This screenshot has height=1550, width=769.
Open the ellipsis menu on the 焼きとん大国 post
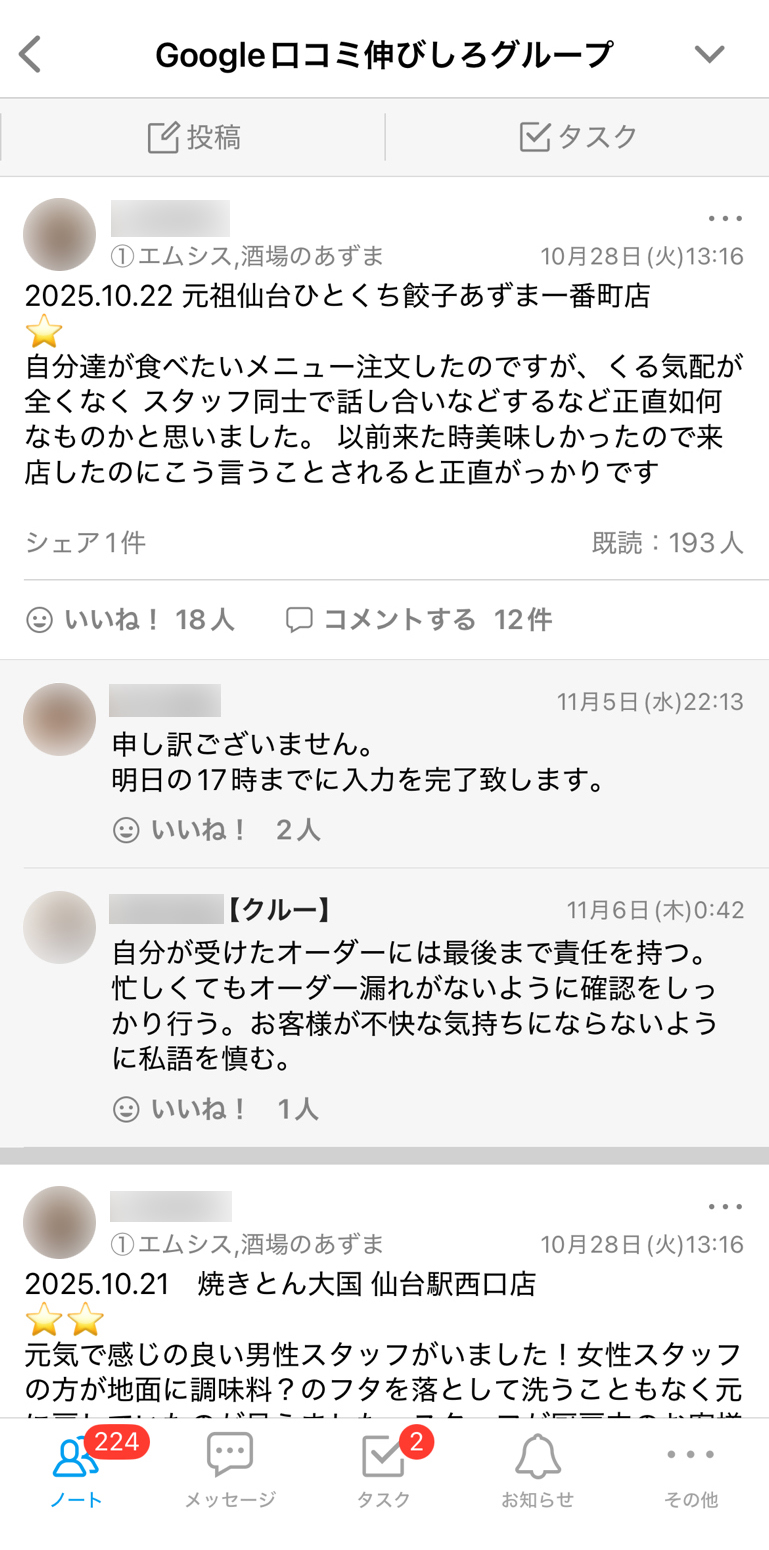pyautogui.click(x=724, y=1206)
